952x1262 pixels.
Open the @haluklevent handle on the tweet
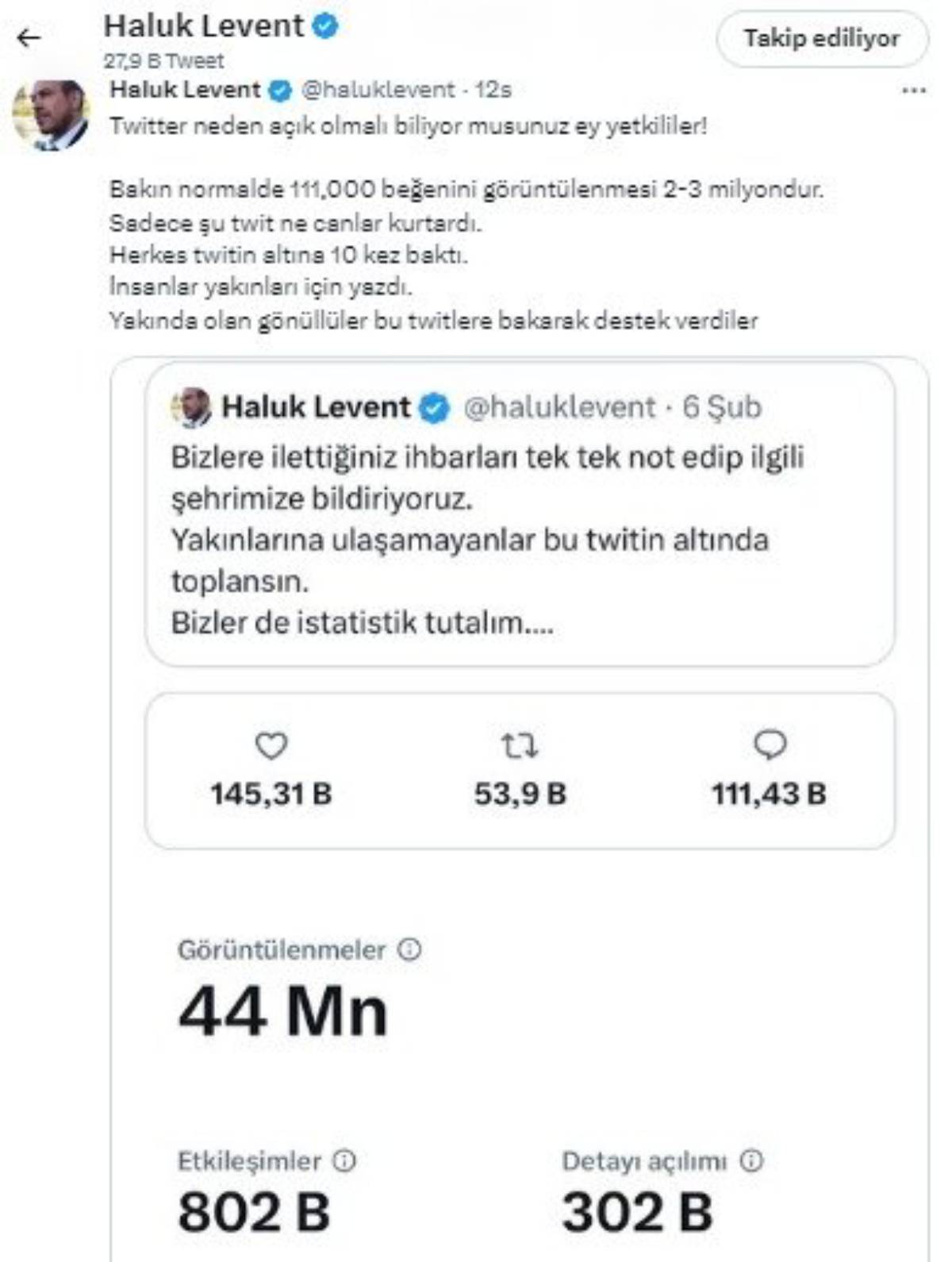coord(378,90)
